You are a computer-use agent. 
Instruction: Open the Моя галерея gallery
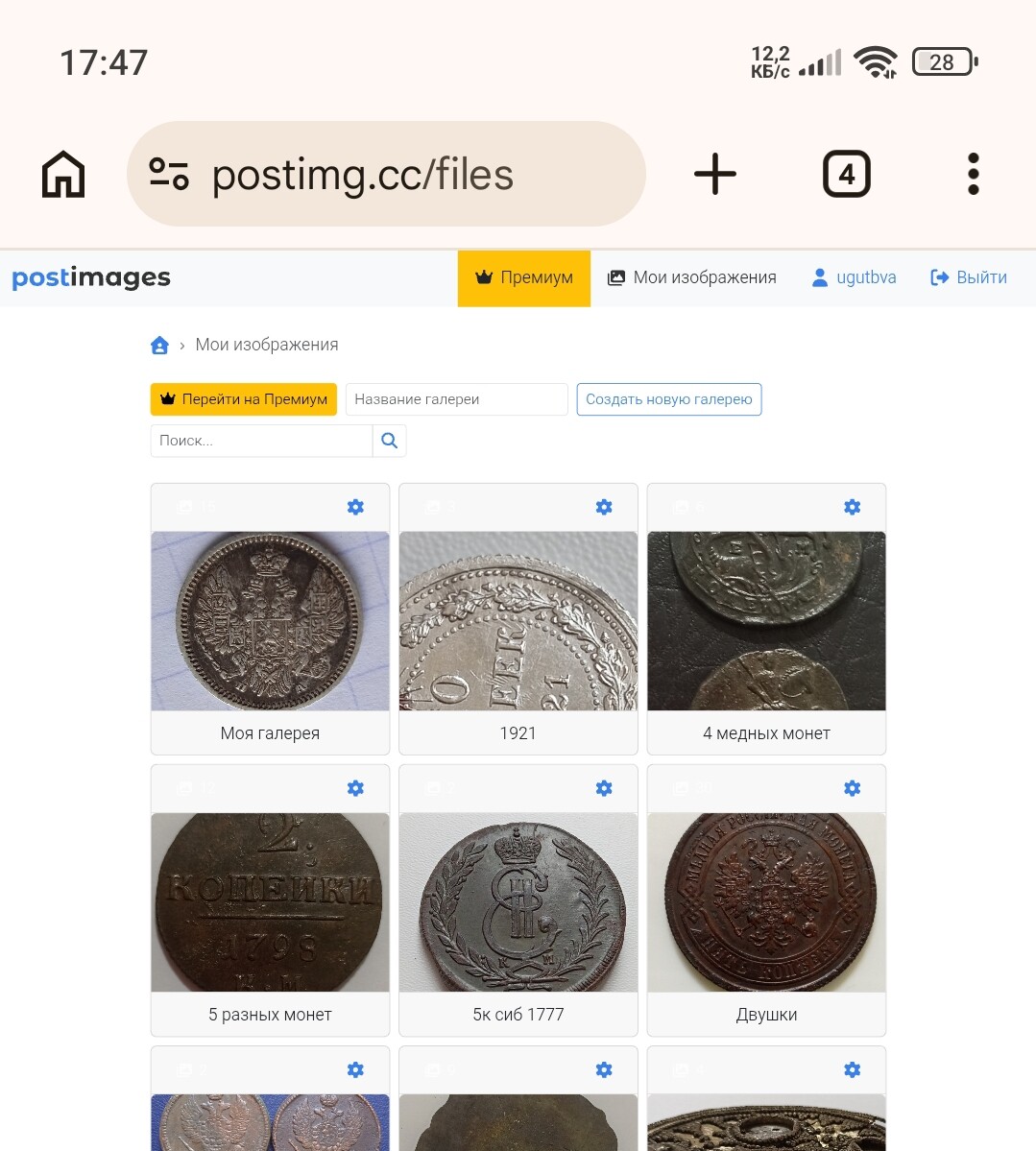click(270, 621)
